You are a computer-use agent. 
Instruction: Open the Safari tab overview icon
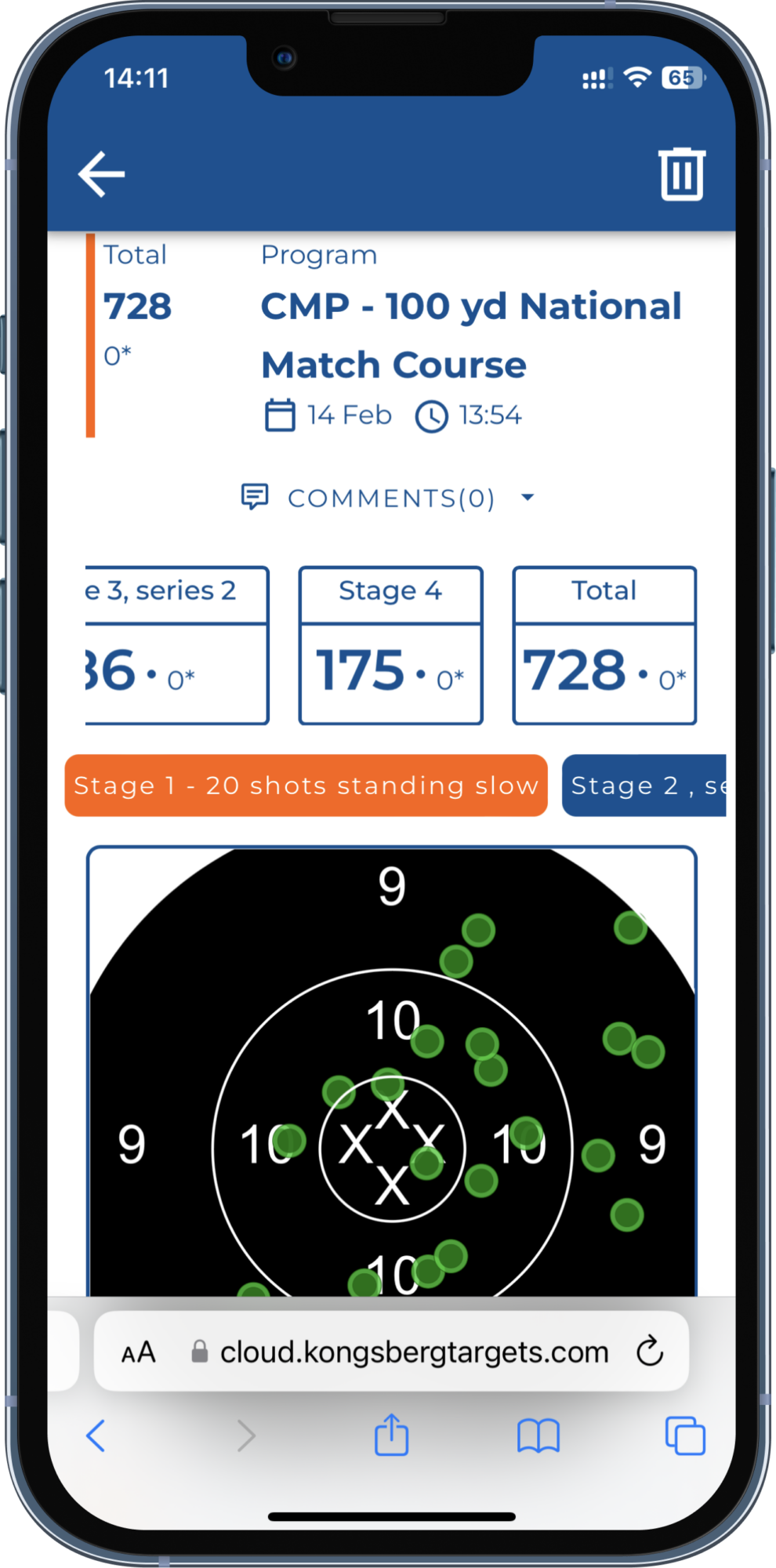point(684,1436)
